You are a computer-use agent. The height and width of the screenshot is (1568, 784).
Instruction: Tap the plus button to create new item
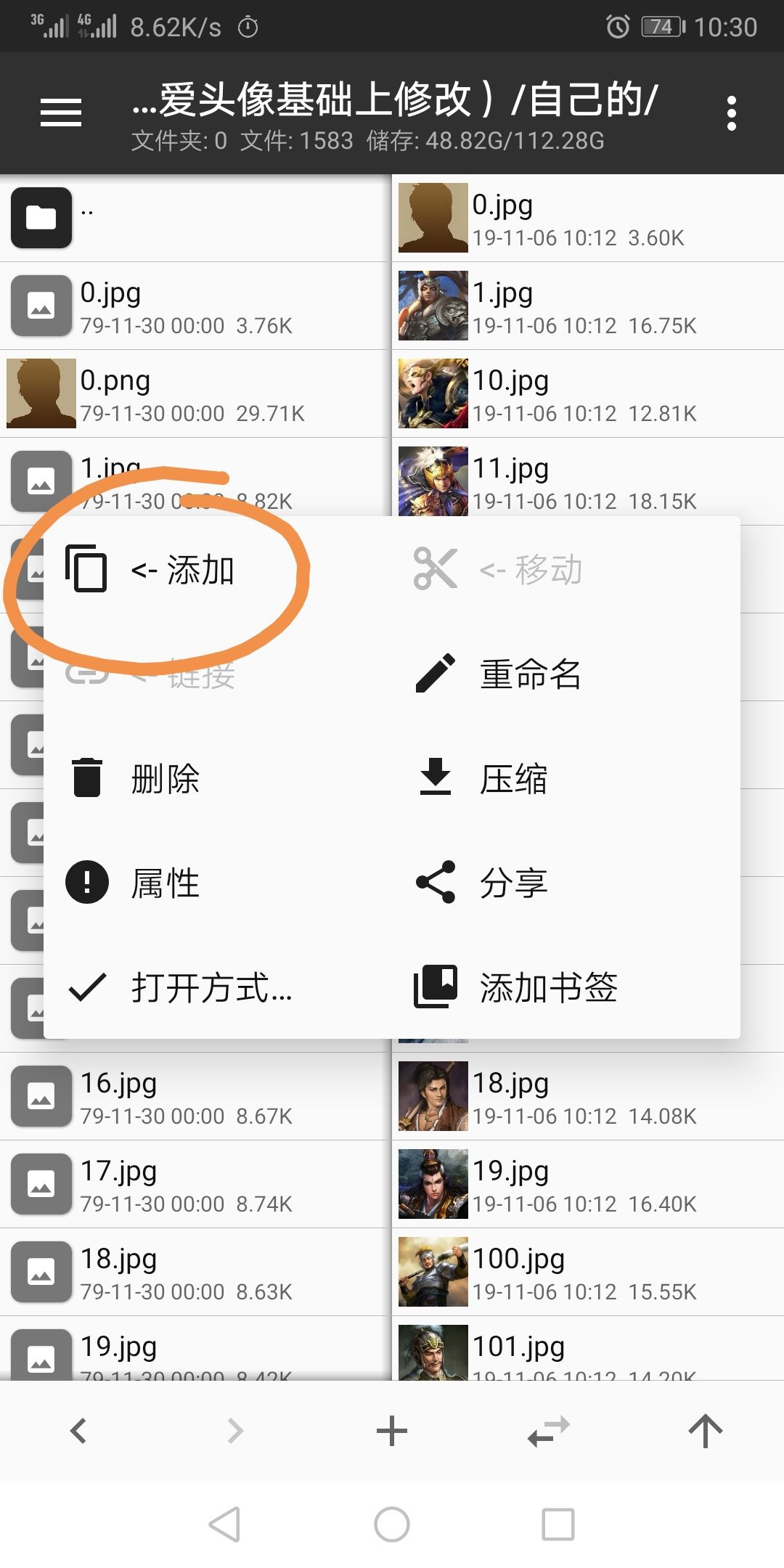coord(391,1430)
